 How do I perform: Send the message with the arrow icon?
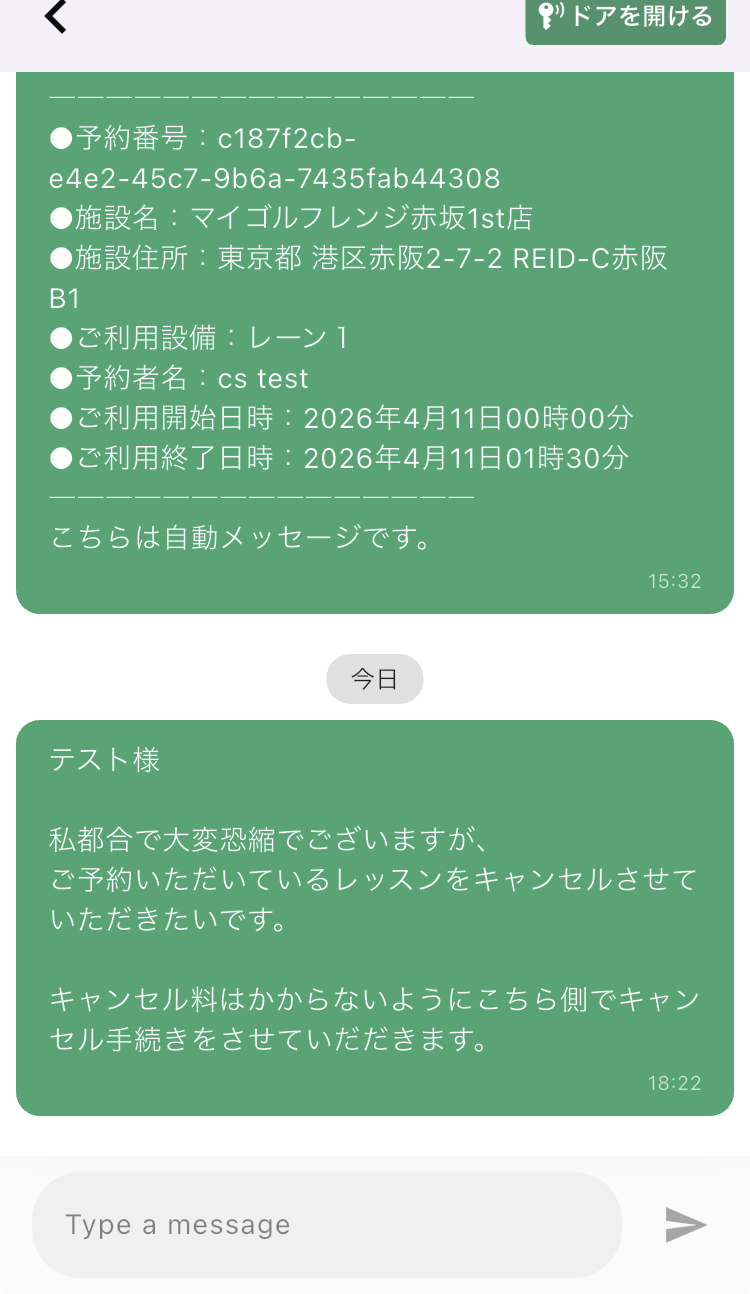coord(686,1225)
